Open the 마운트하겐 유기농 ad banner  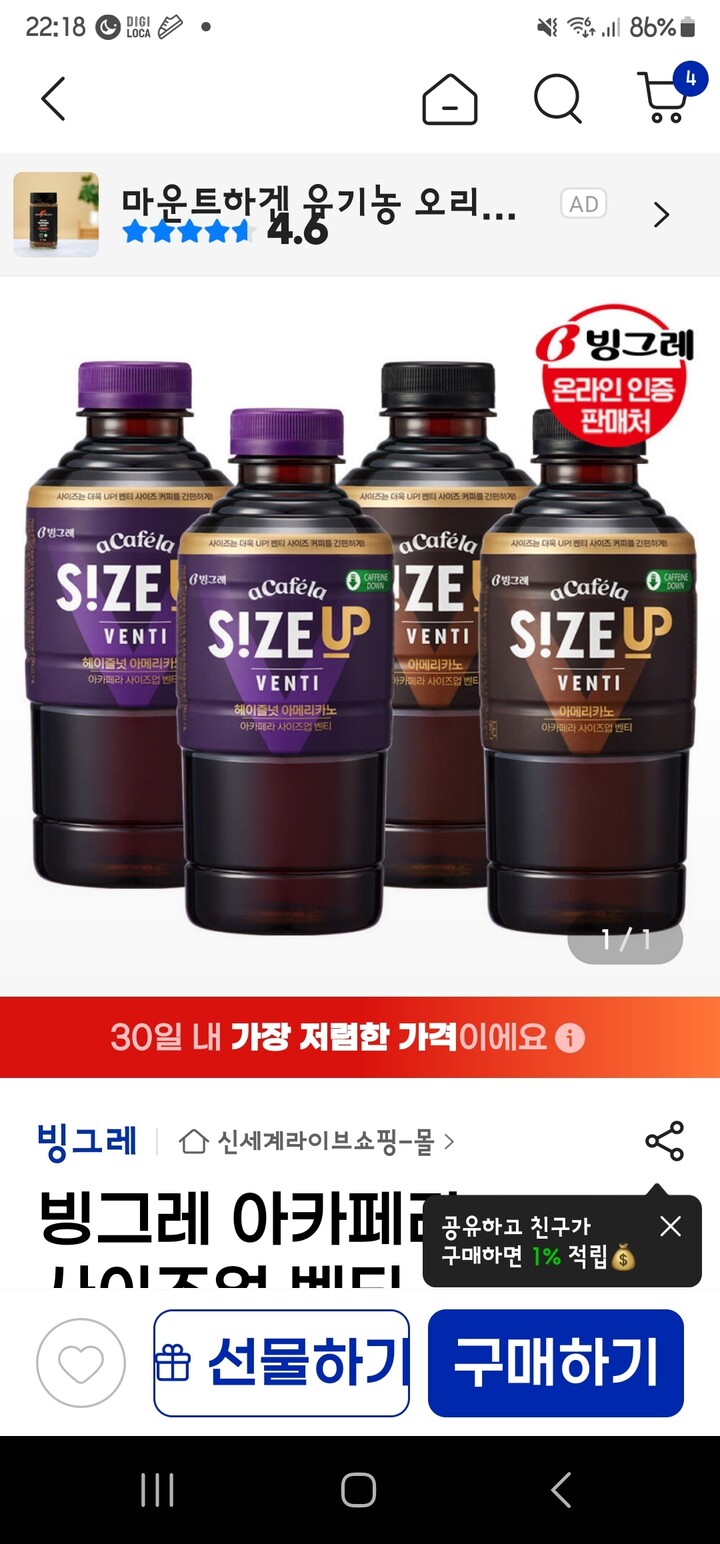360,214
